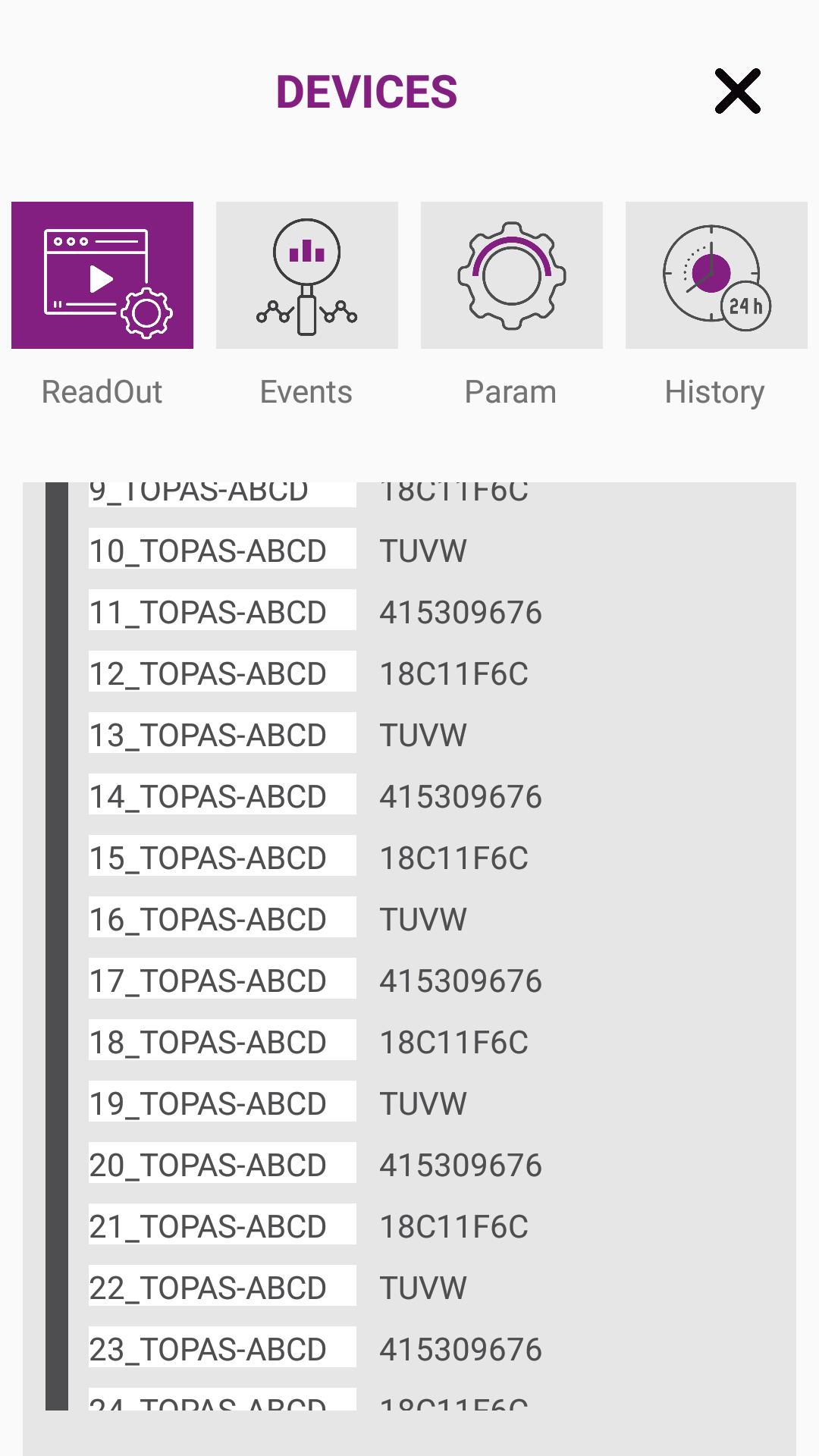Image resolution: width=819 pixels, height=1456 pixels.
Task: Go to the Param tab
Action: tap(512, 275)
